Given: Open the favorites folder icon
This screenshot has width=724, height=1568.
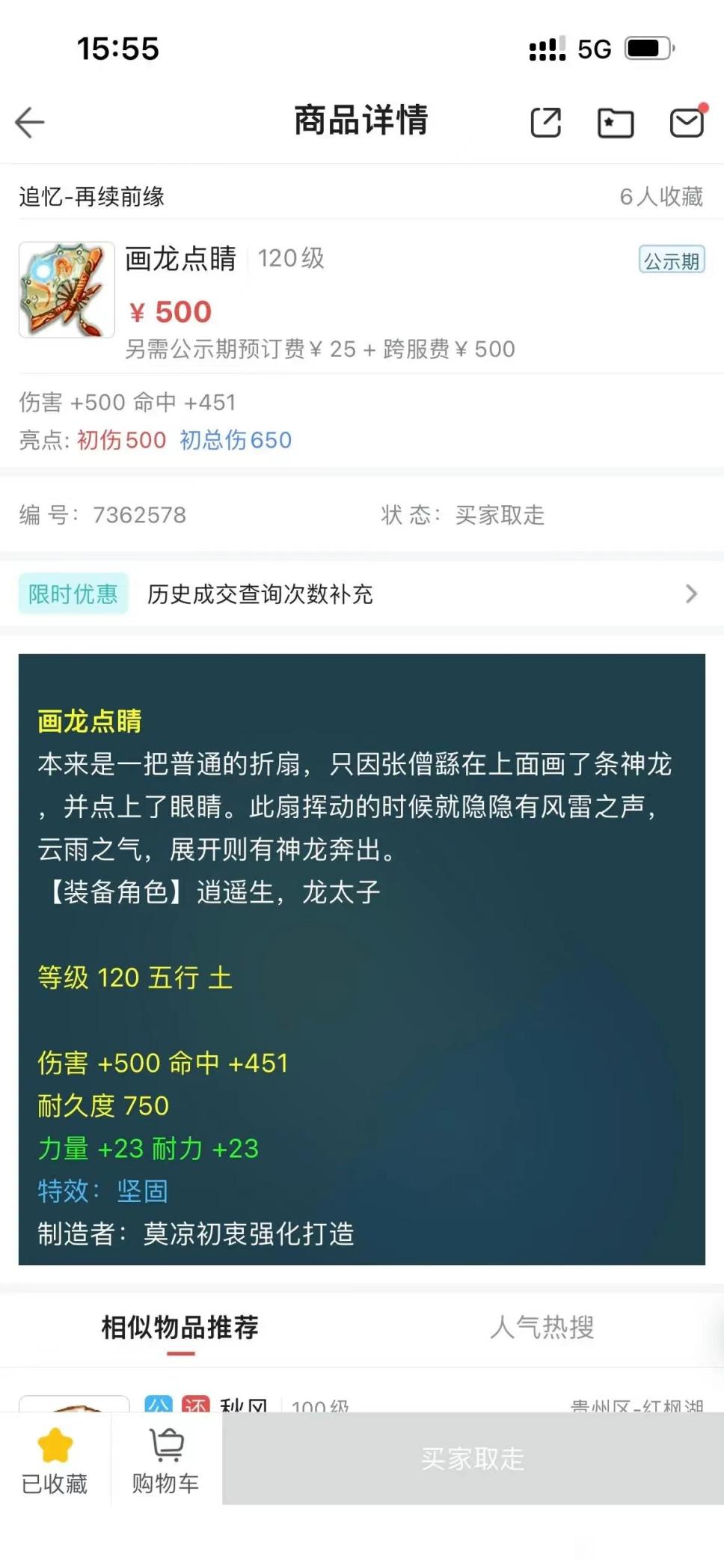Looking at the screenshot, I should point(616,123).
